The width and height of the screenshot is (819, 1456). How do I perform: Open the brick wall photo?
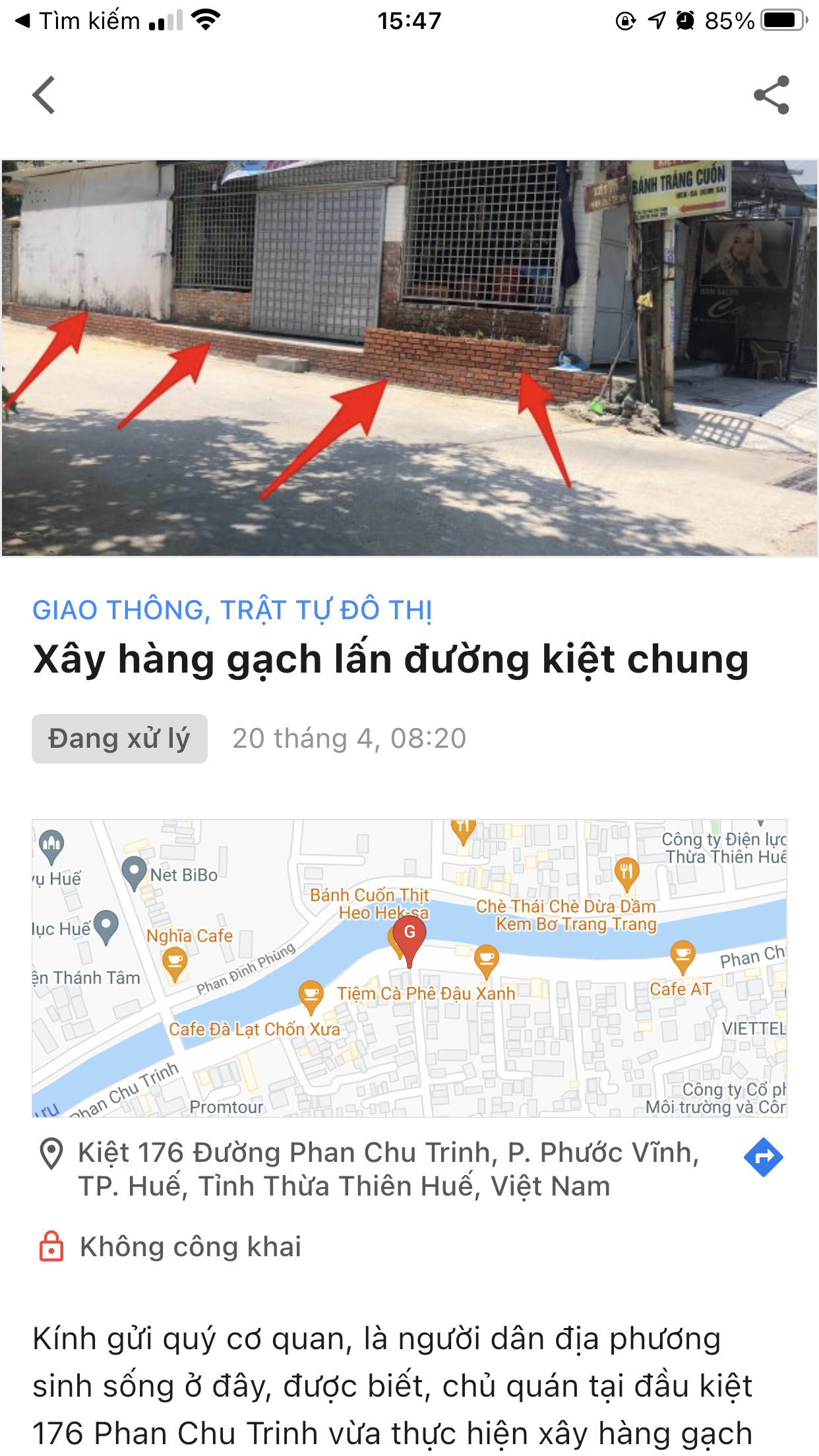click(x=409, y=358)
